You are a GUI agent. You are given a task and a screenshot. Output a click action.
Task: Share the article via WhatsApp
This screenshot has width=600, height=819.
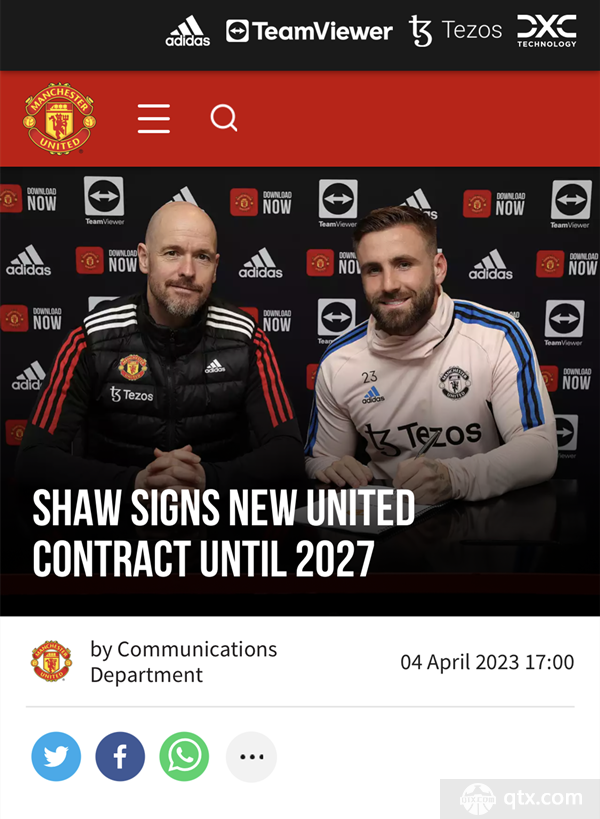[x=184, y=756]
